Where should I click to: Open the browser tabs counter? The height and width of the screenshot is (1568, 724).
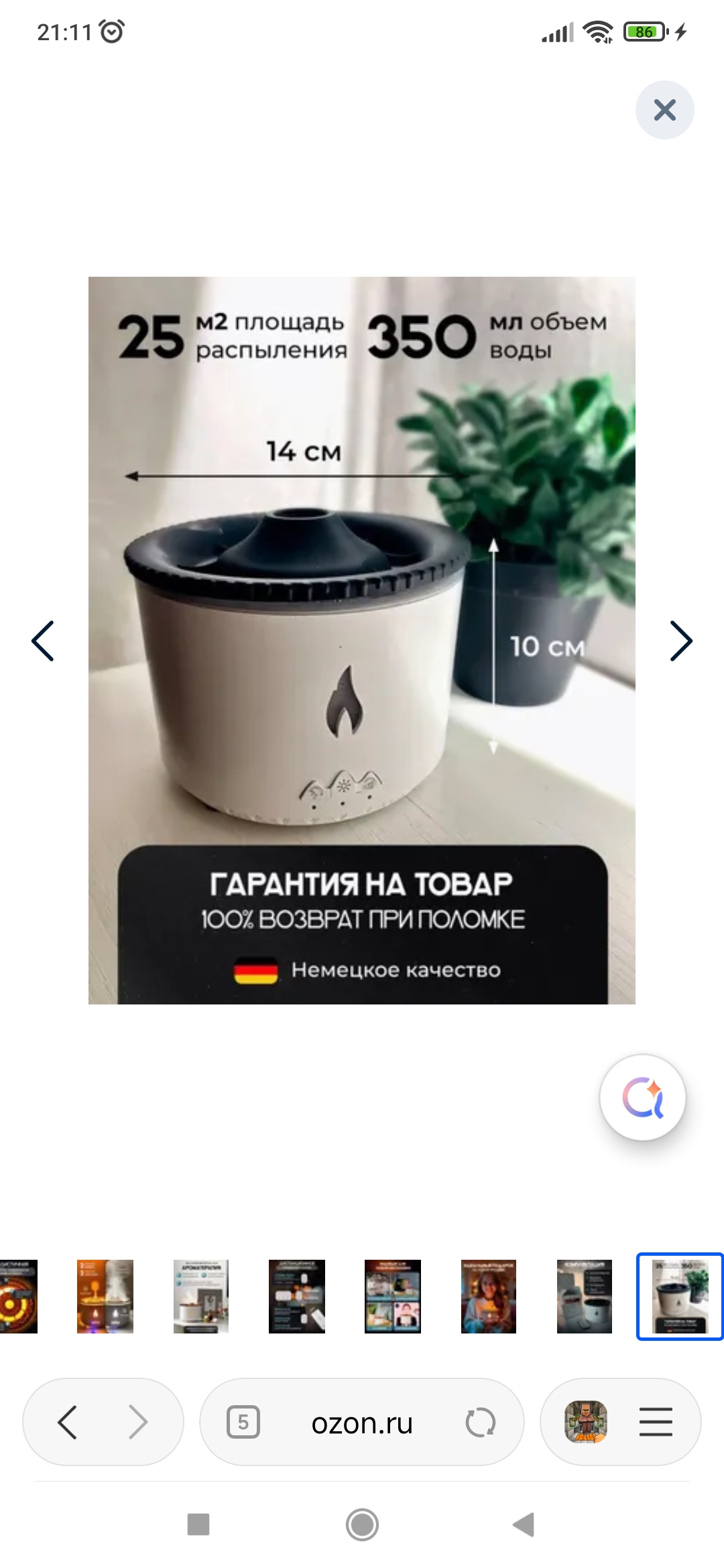tap(243, 1422)
